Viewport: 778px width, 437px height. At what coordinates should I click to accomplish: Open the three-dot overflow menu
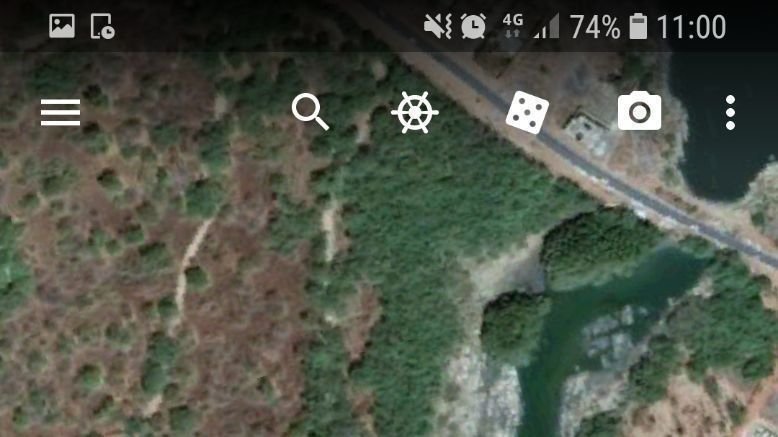tap(731, 112)
